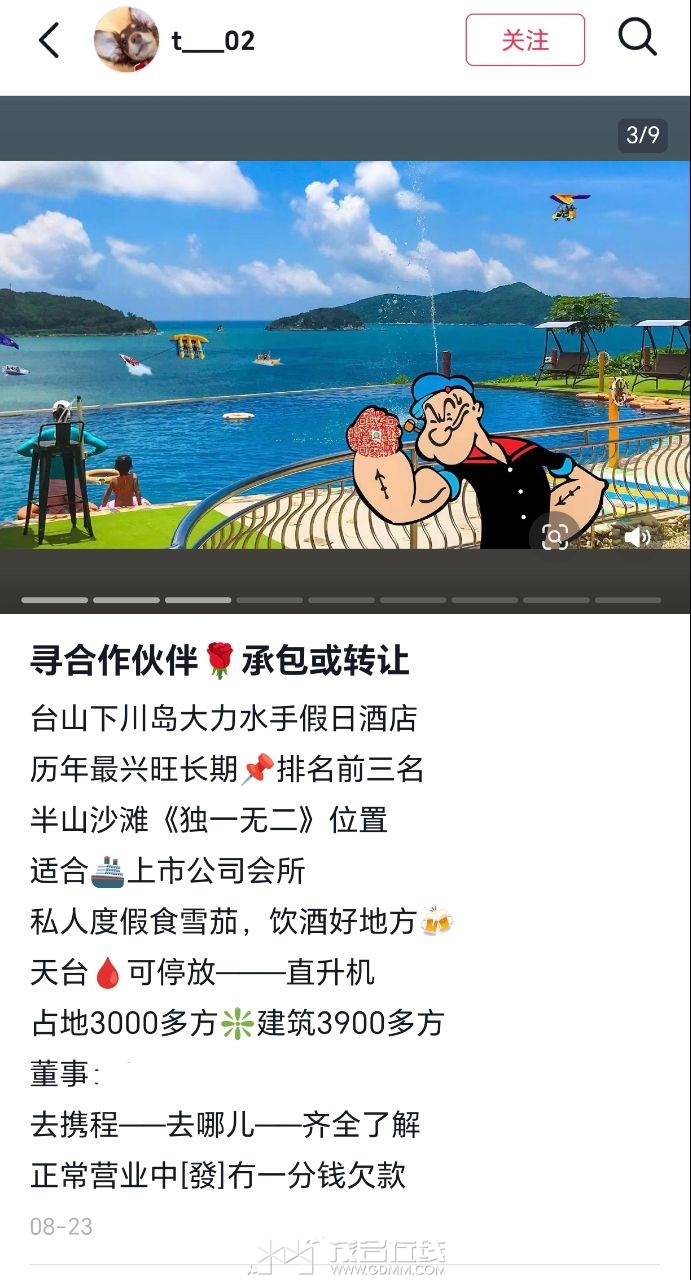Follow the author with 关注 button
Image resolution: width=691 pixels, height=1280 pixels.
tap(525, 40)
